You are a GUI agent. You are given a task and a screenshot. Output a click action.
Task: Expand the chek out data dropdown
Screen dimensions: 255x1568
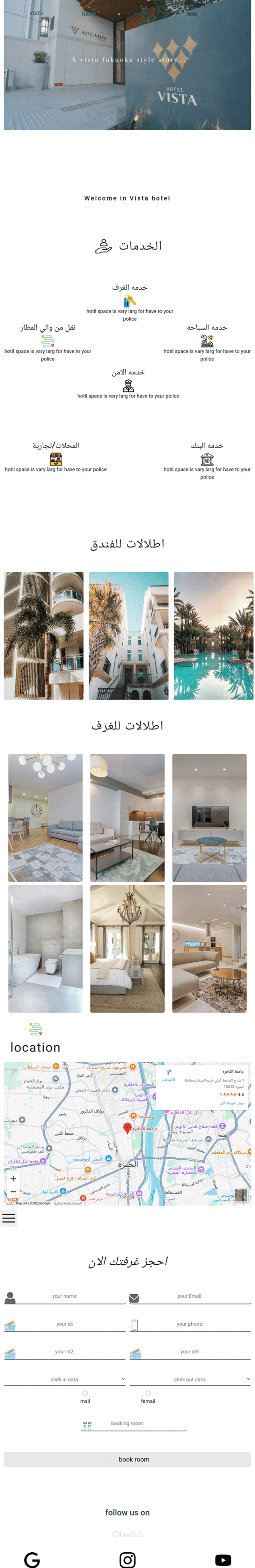[190, 1379]
